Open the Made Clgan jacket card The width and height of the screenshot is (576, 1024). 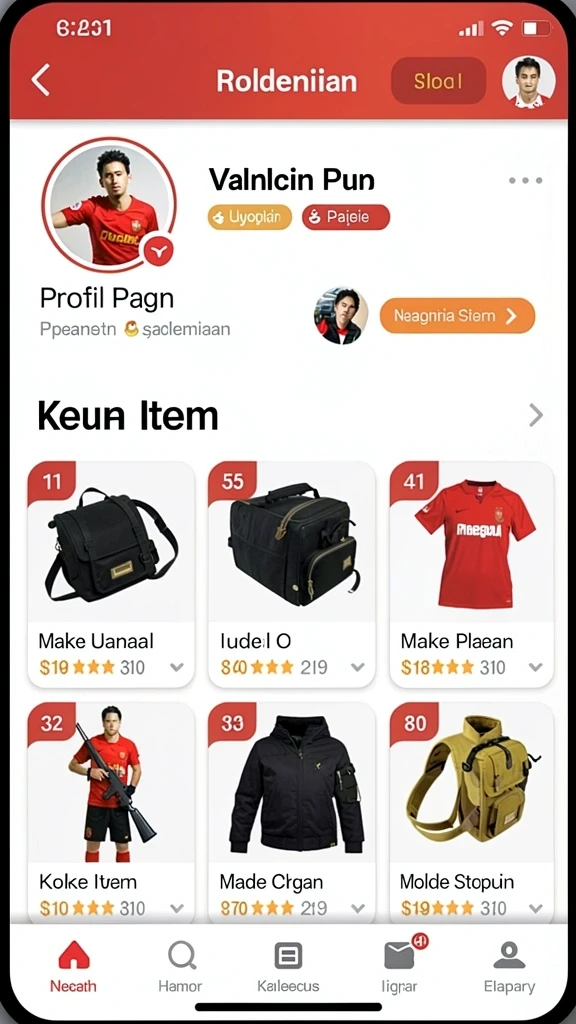292,812
